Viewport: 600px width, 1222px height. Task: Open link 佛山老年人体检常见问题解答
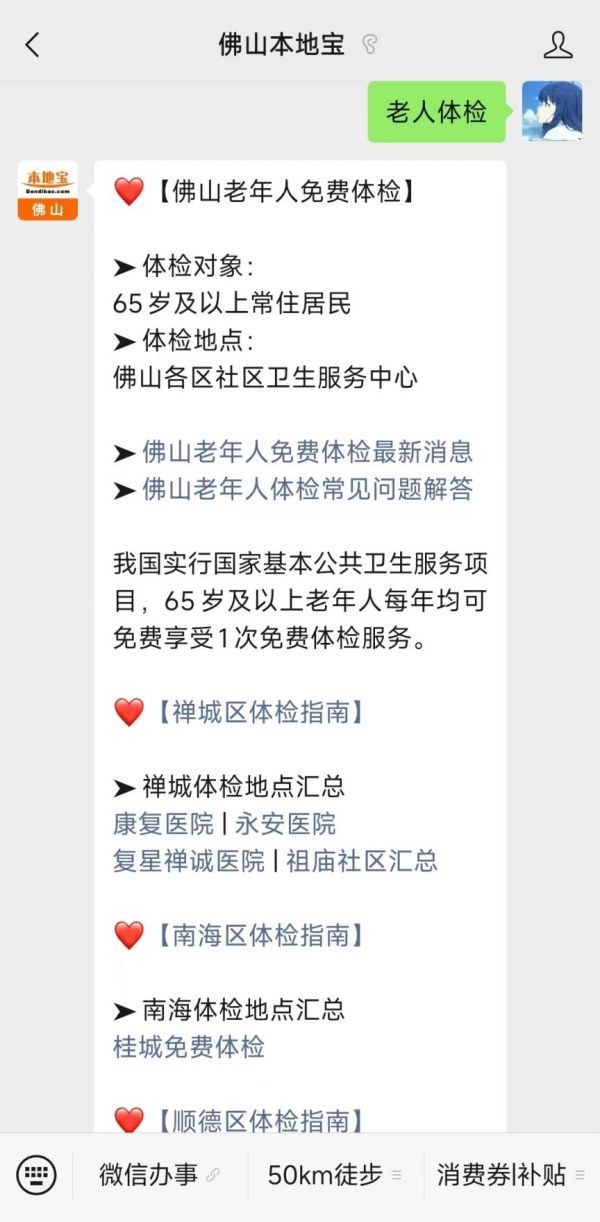[x=308, y=489]
